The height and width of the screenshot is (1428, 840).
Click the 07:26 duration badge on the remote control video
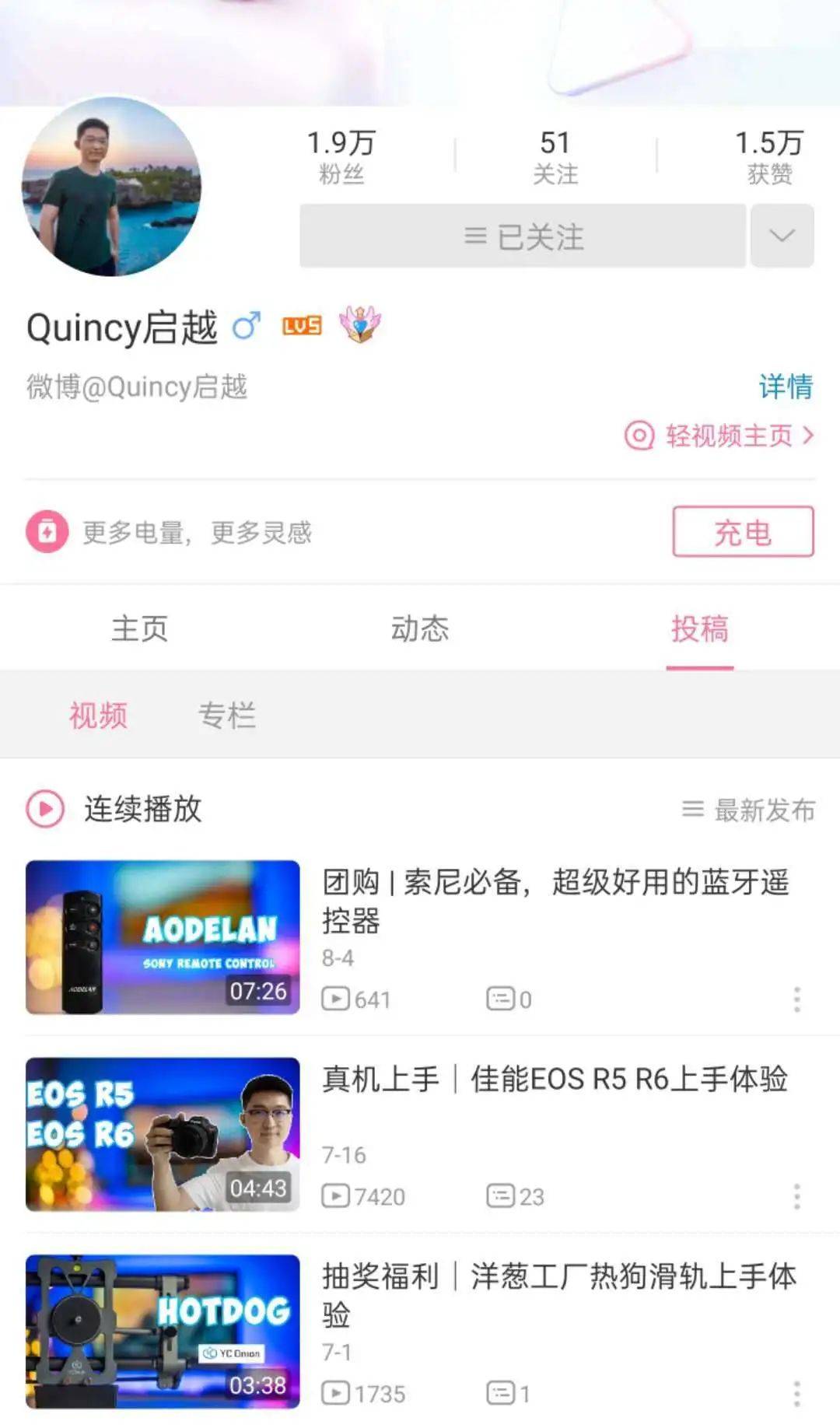point(257,992)
